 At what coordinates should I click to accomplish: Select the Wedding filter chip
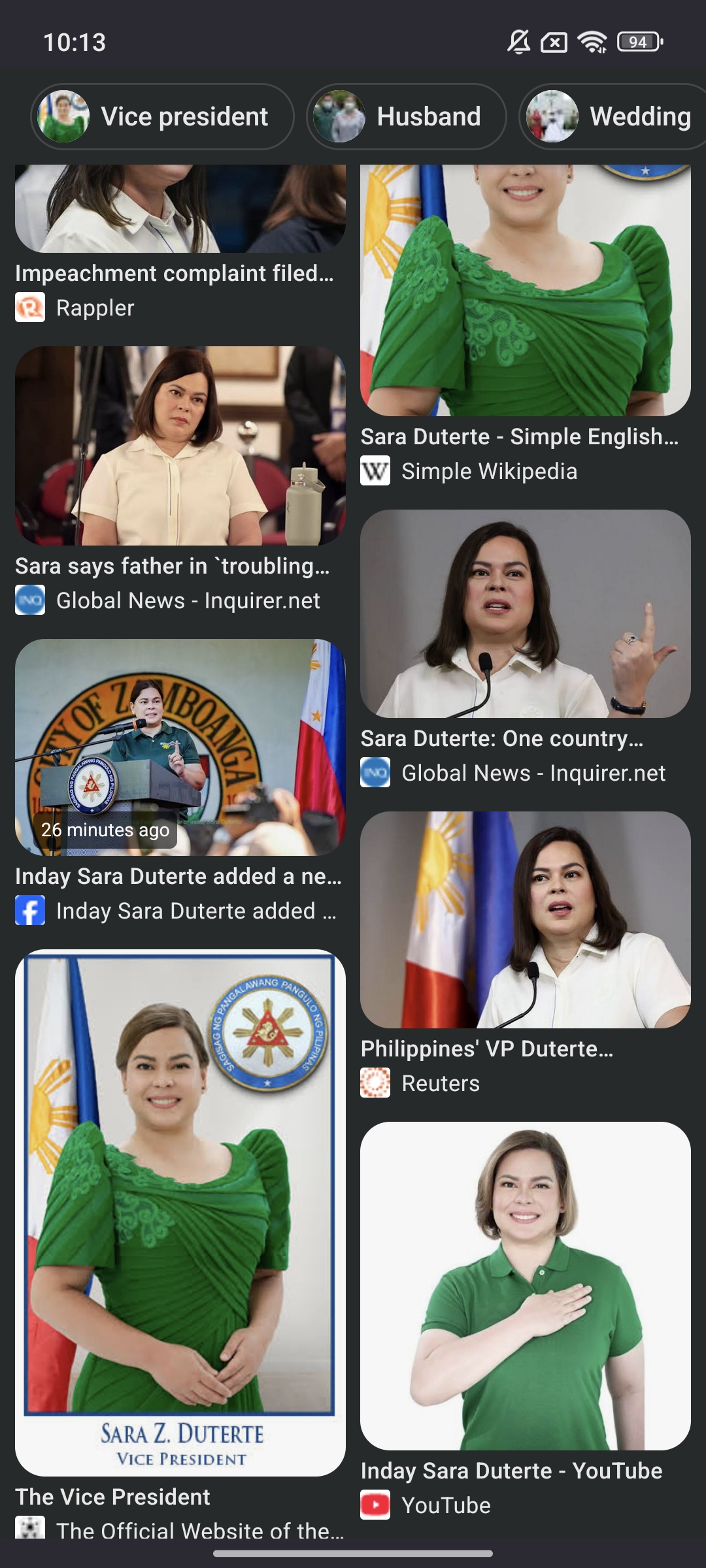pyautogui.click(x=614, y=117)
